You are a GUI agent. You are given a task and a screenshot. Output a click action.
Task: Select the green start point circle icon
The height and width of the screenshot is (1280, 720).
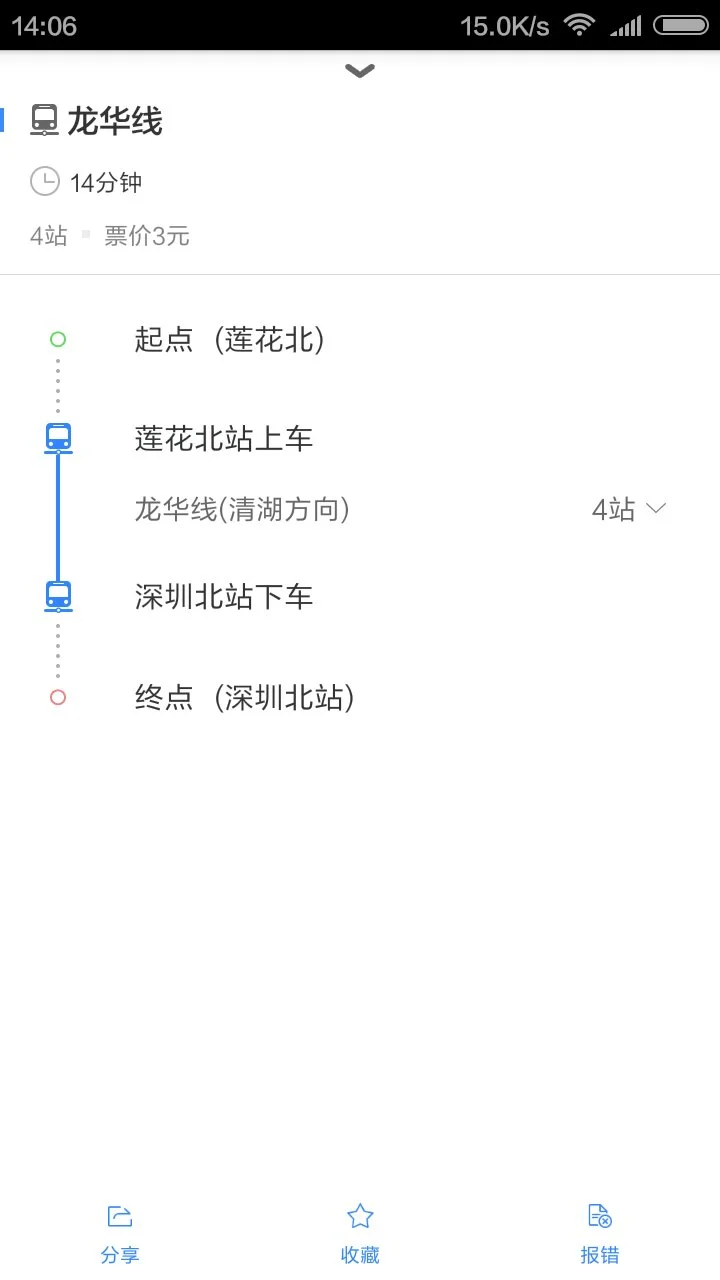tap(57, 338)
